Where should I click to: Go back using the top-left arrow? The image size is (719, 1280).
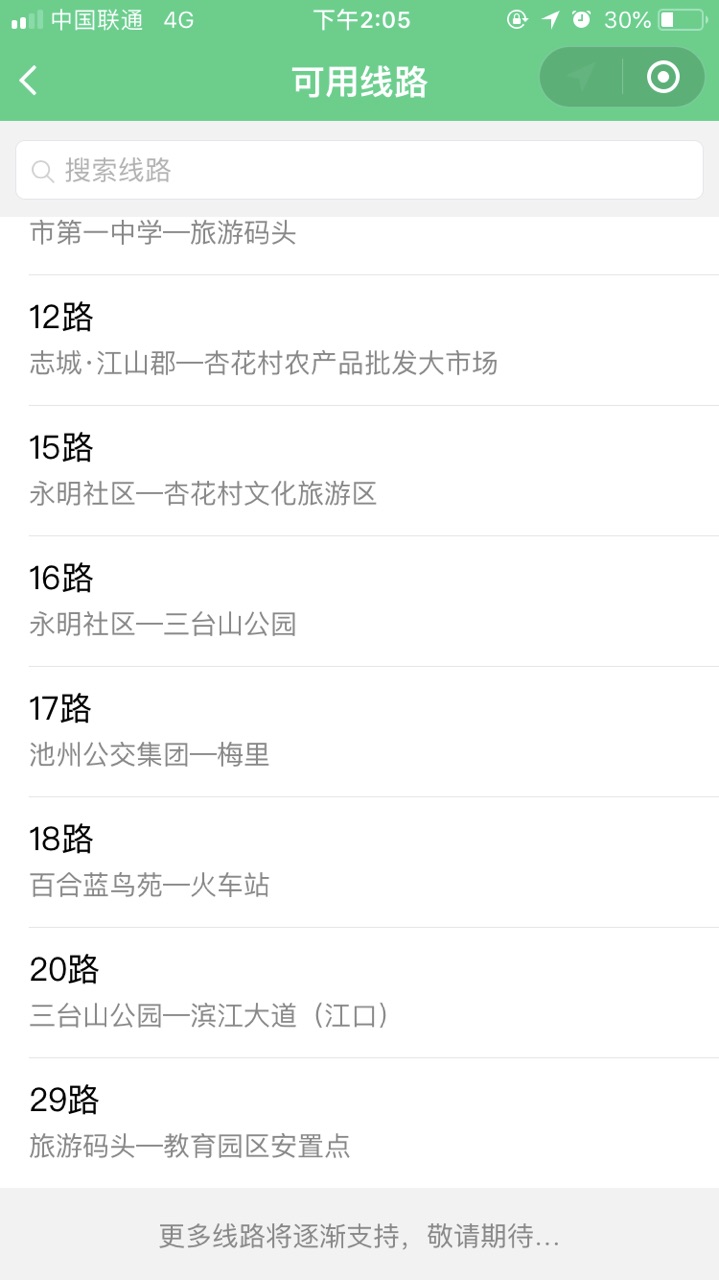pyautogui.click(x=29, y=80)
